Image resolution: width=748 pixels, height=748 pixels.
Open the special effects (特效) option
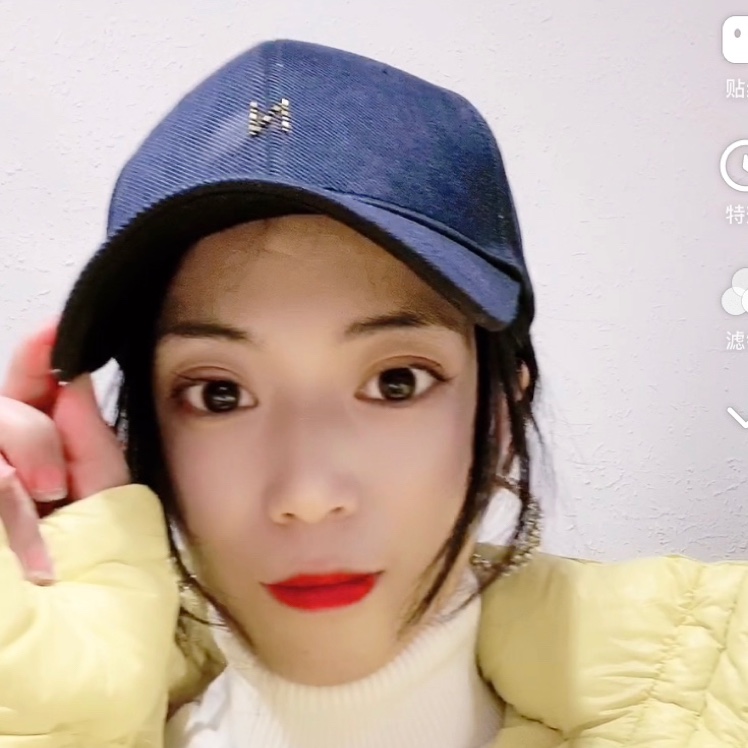click(x=735, y=167)
